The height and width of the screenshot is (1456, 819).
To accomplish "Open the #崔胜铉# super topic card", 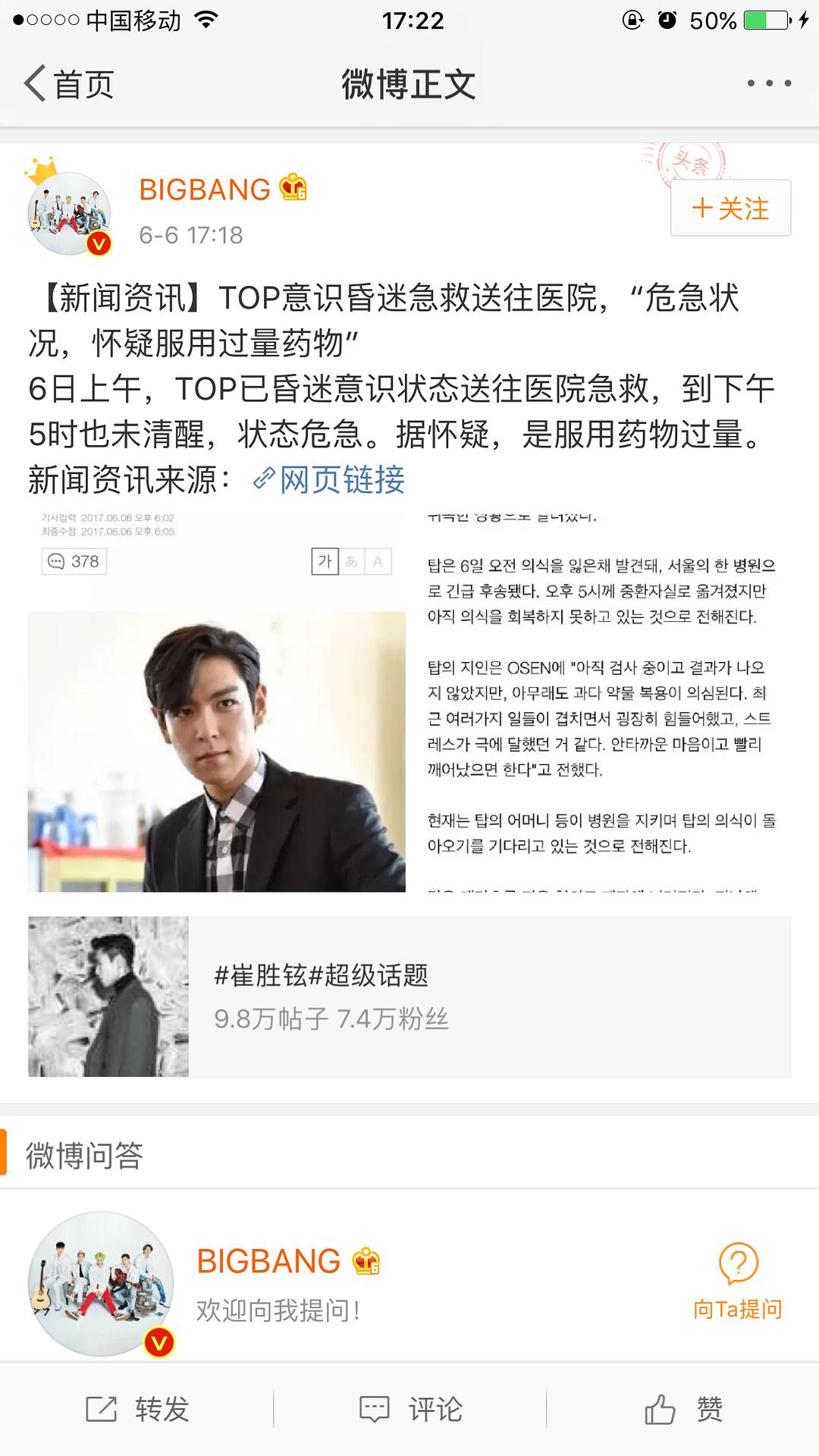I will pos(409,996).
